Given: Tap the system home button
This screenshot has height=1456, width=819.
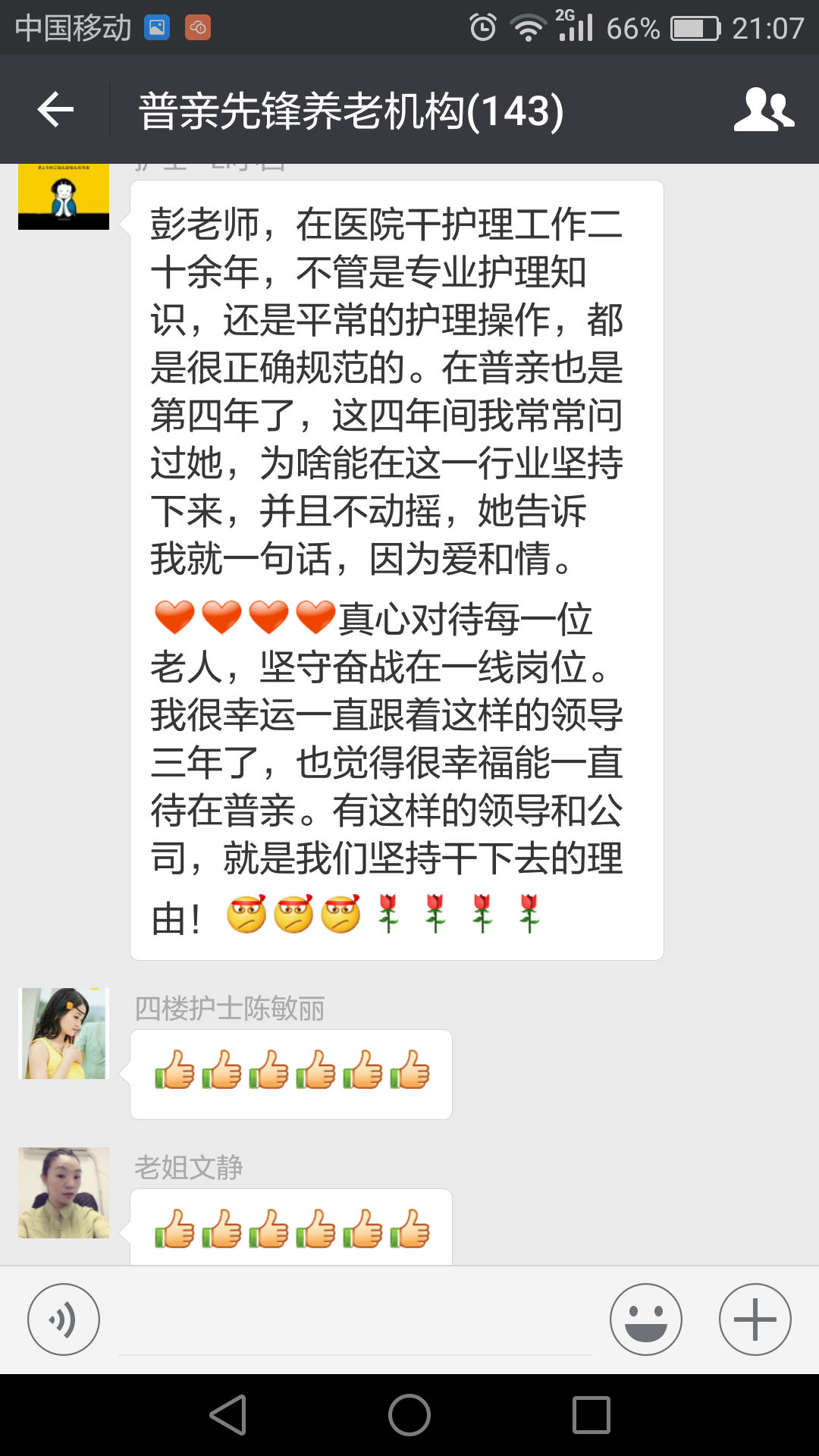Looking at the screenshot, I should point(409,1415).
